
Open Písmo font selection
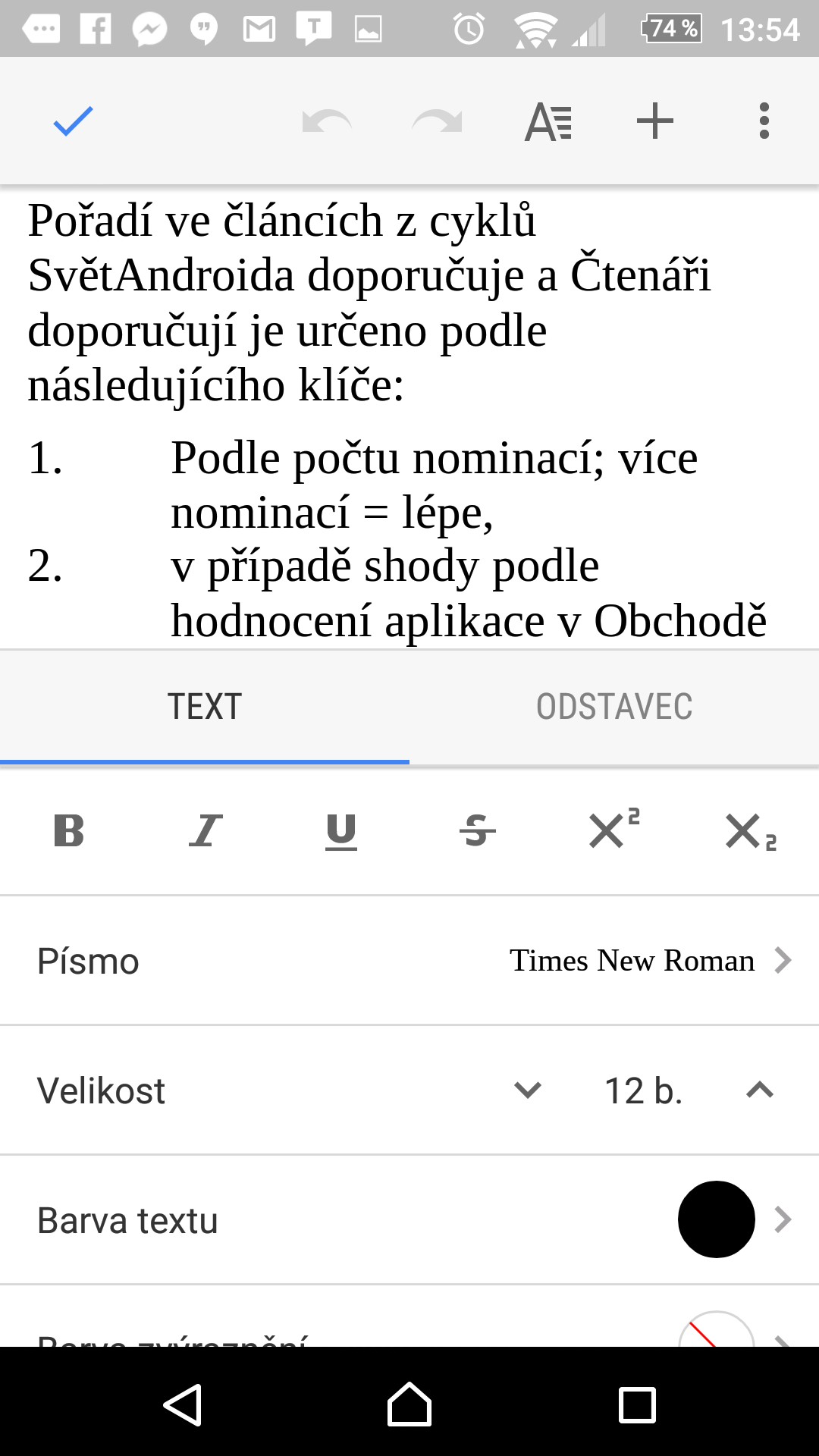tap(409, 961)
